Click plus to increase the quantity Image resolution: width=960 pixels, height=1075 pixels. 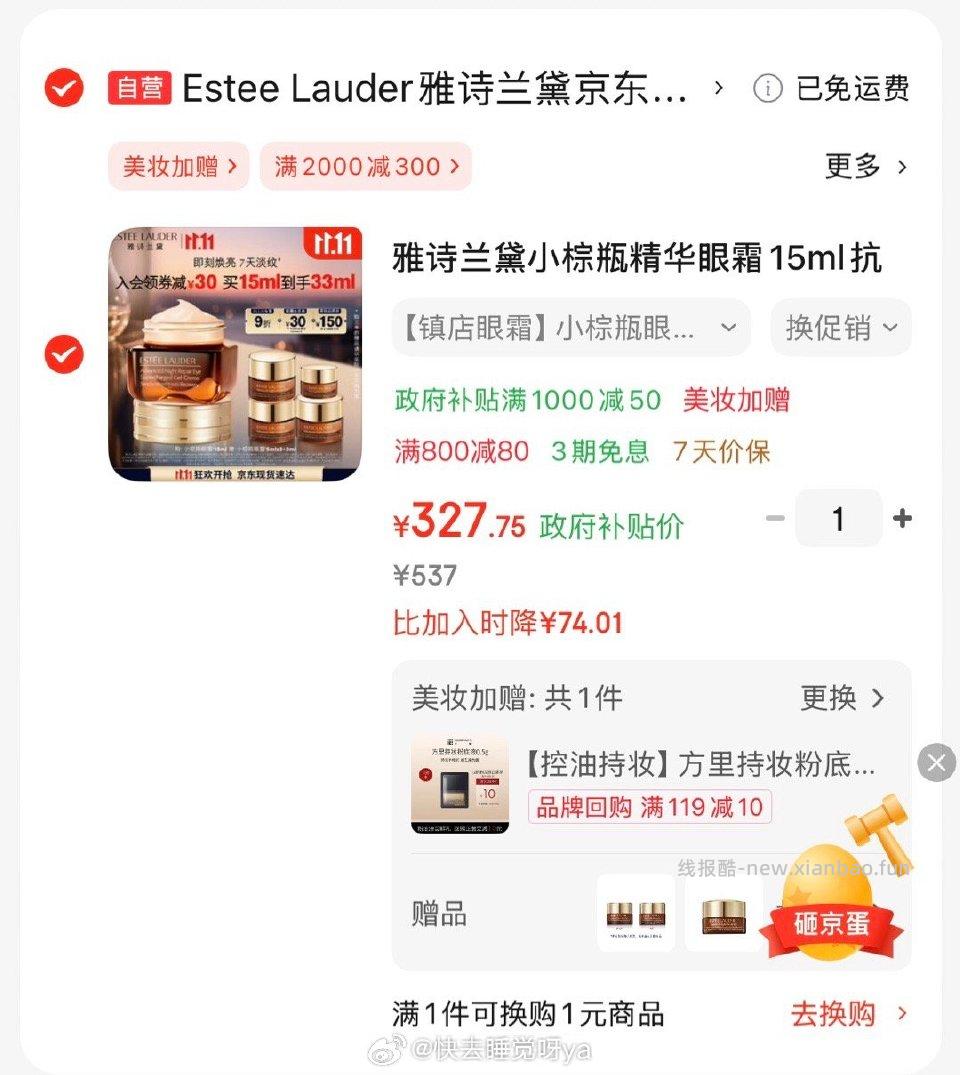[902, 518]
